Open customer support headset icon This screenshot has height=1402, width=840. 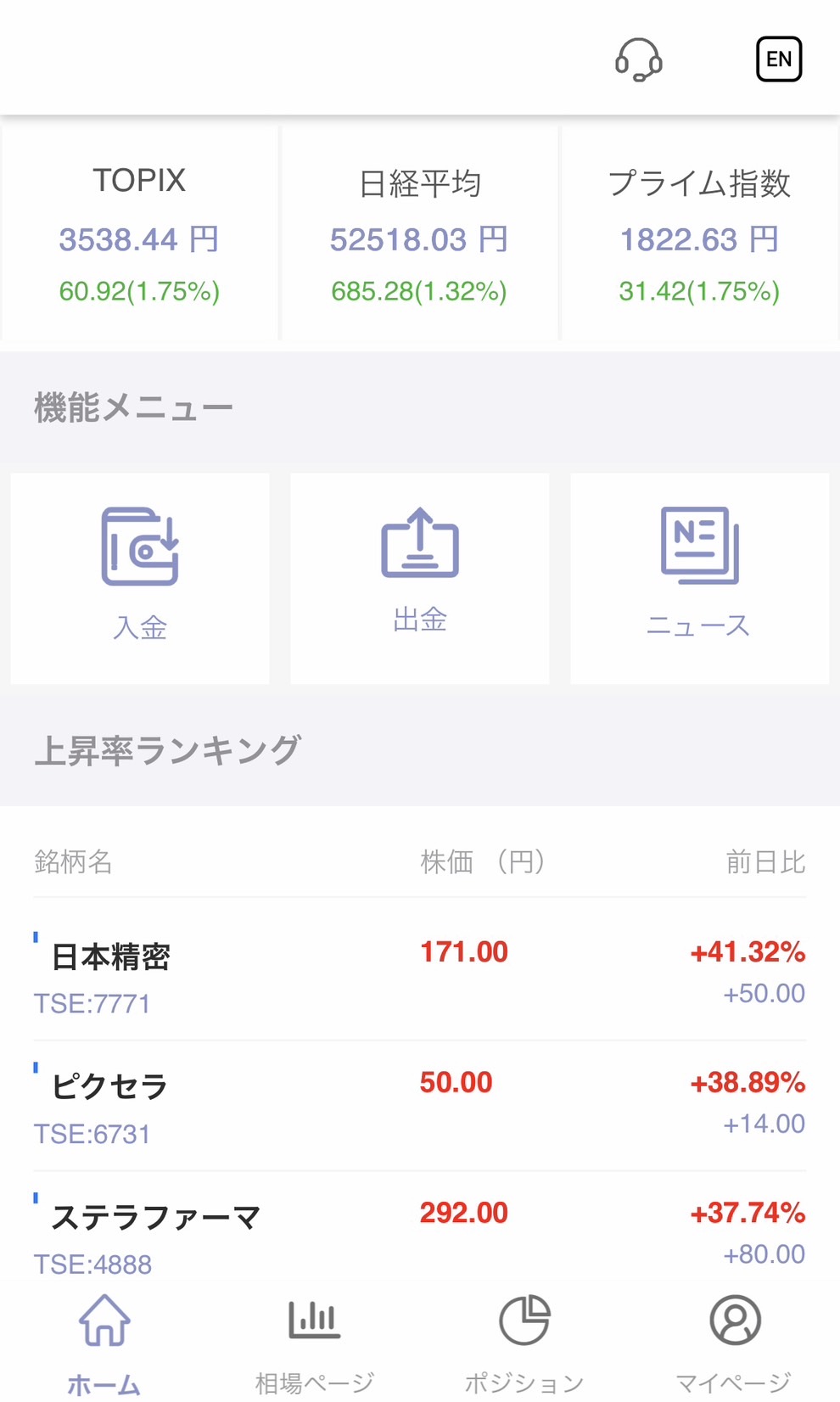tap(638, 59)
